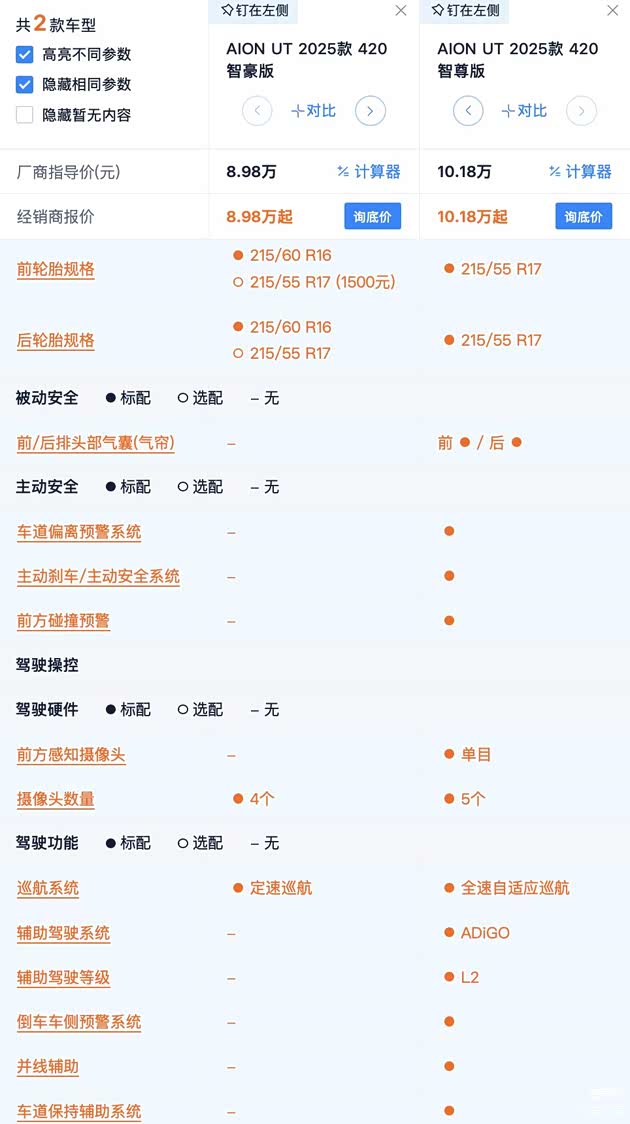The width and height of the screenshot is (630, 1124).
Task: Remove 智豪版 from the comparison
Action: click(x=401, y=11)
